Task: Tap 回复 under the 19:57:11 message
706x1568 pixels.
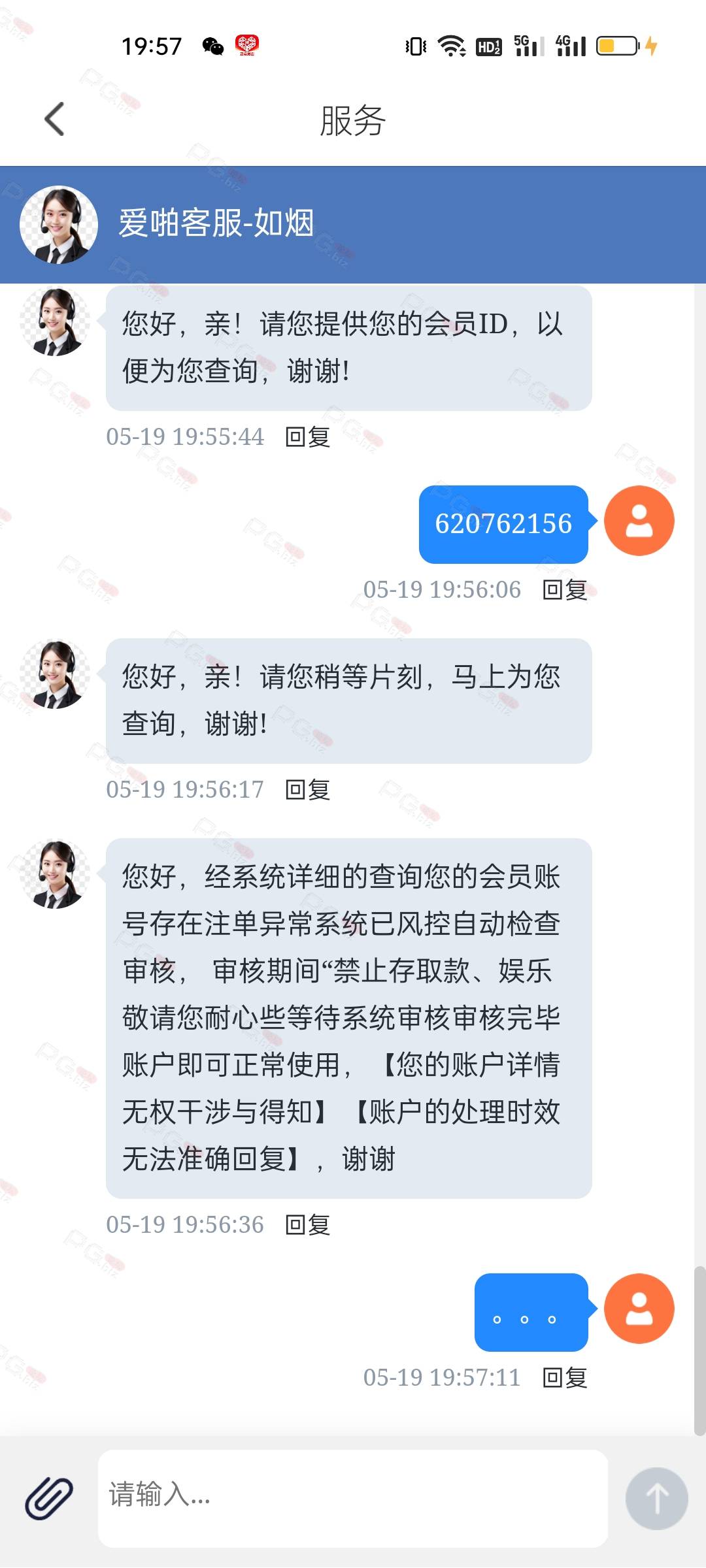Action: coord(565,1377)
